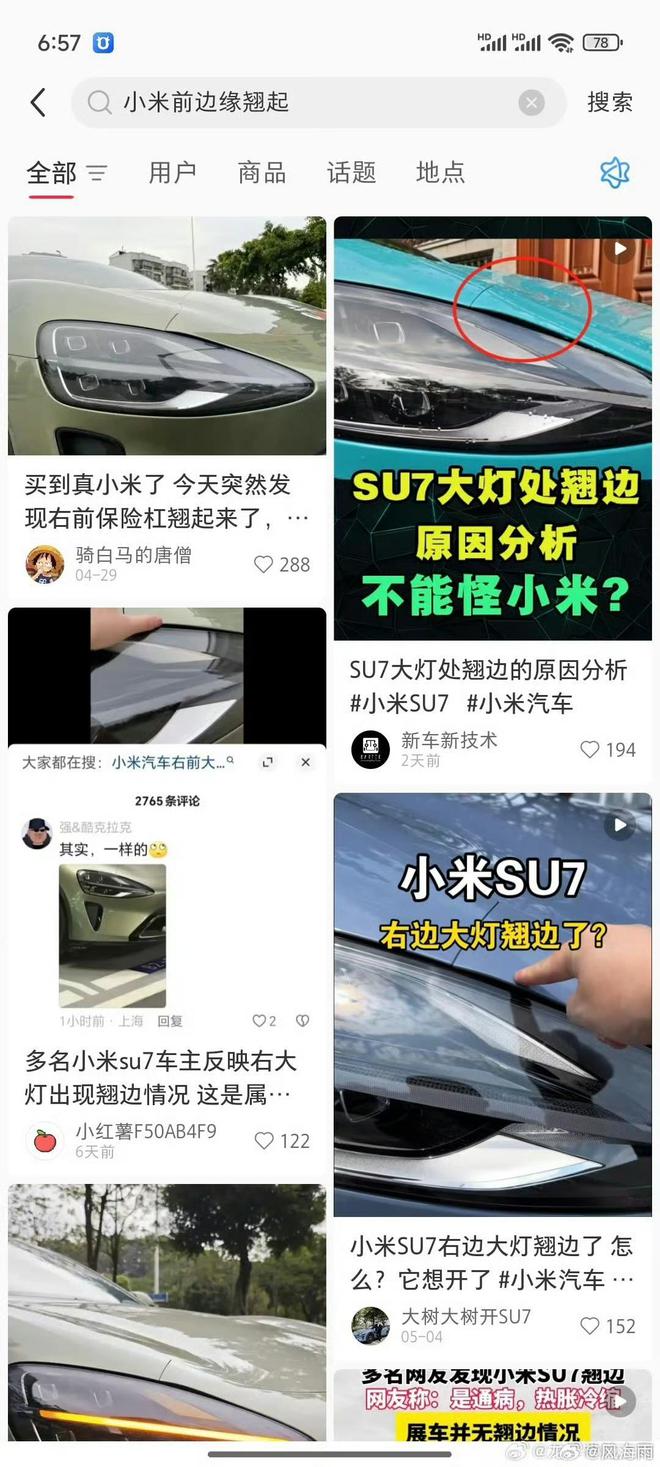Switch to the 话题 tab
660x1467 pixels.
click(351, 173)
